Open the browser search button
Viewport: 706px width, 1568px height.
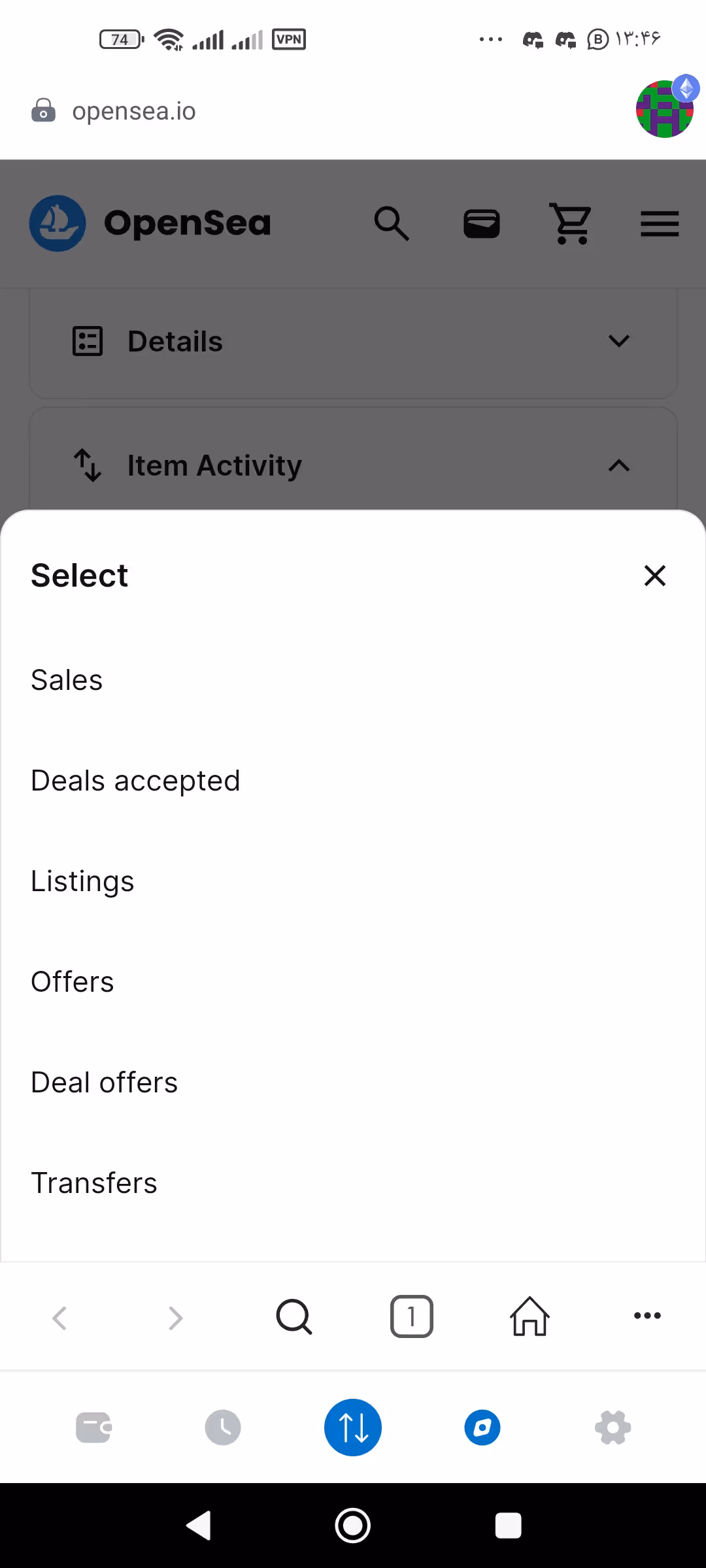pos(294,1316)
